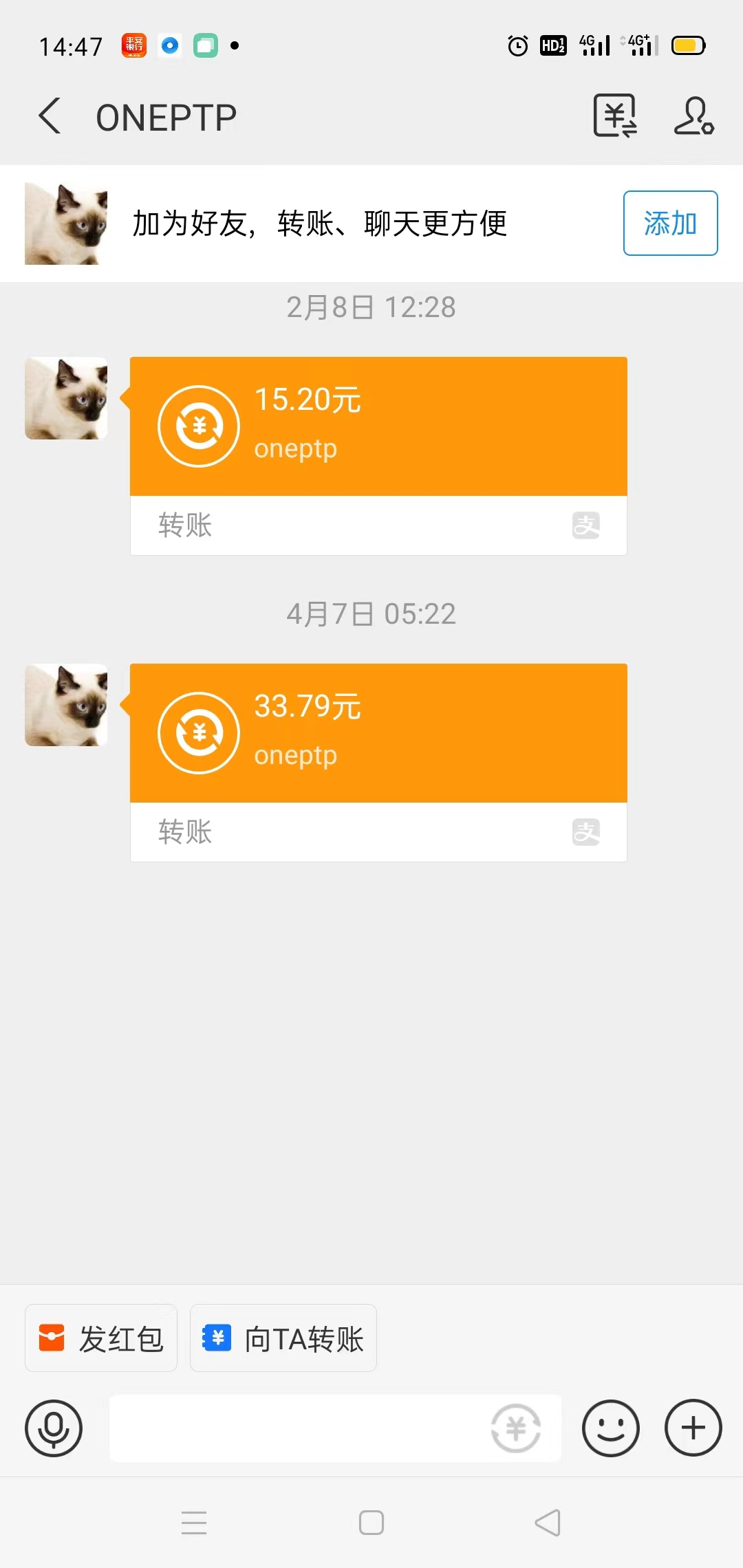This screenshot has height=1568, width=743.
Task: Go back from the ONEPTP chat
Action: (50, 116)
